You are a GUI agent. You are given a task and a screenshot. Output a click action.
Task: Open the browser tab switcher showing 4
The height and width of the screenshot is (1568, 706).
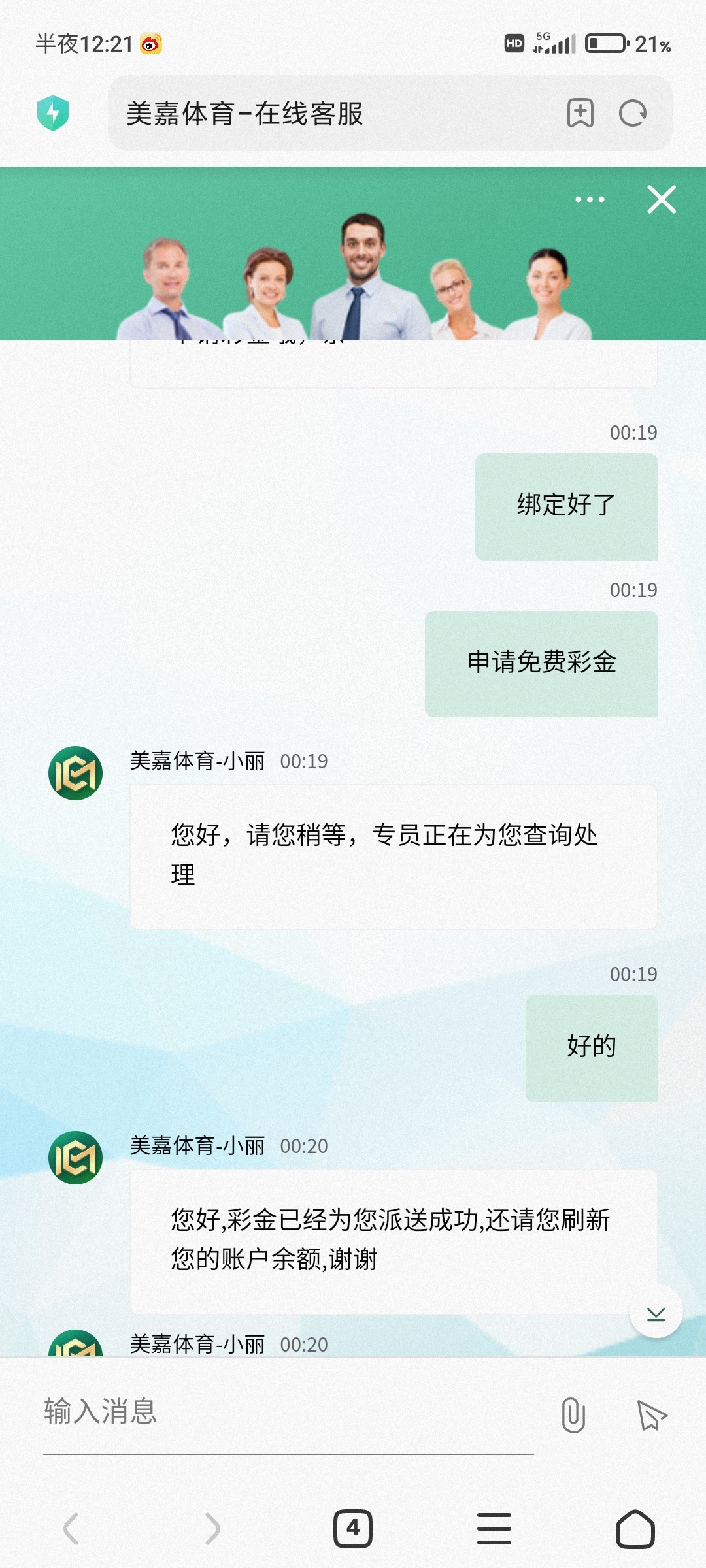click(353, 1529)
